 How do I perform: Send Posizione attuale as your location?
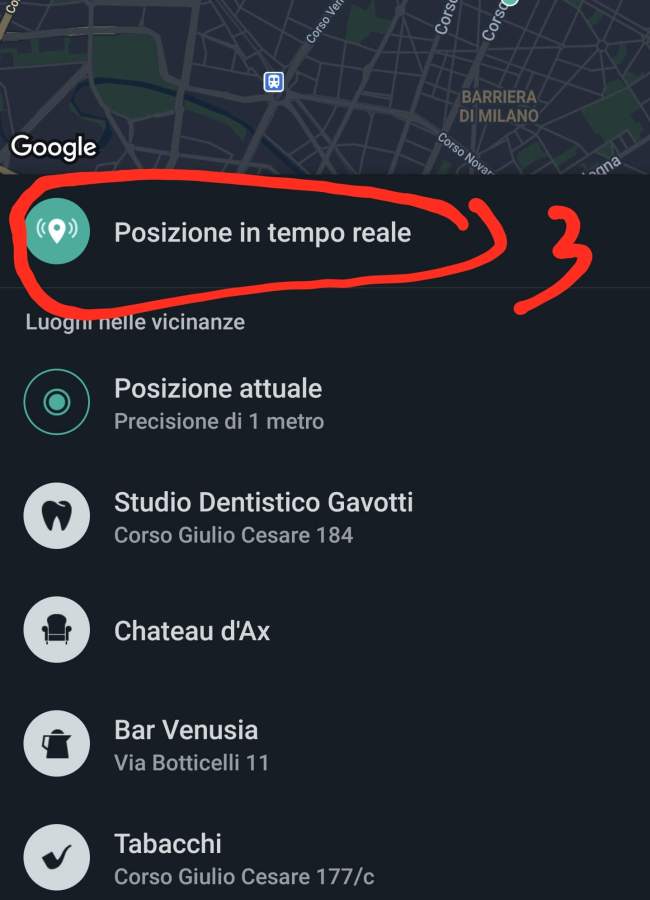(x=218, y=402)
